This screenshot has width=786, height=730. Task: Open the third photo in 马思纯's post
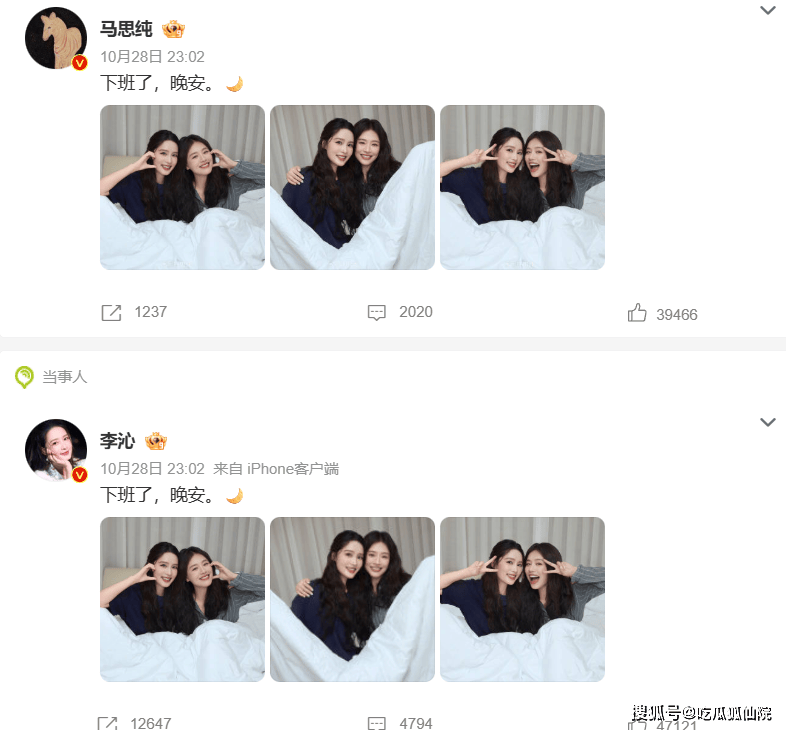tap(522, 187)
